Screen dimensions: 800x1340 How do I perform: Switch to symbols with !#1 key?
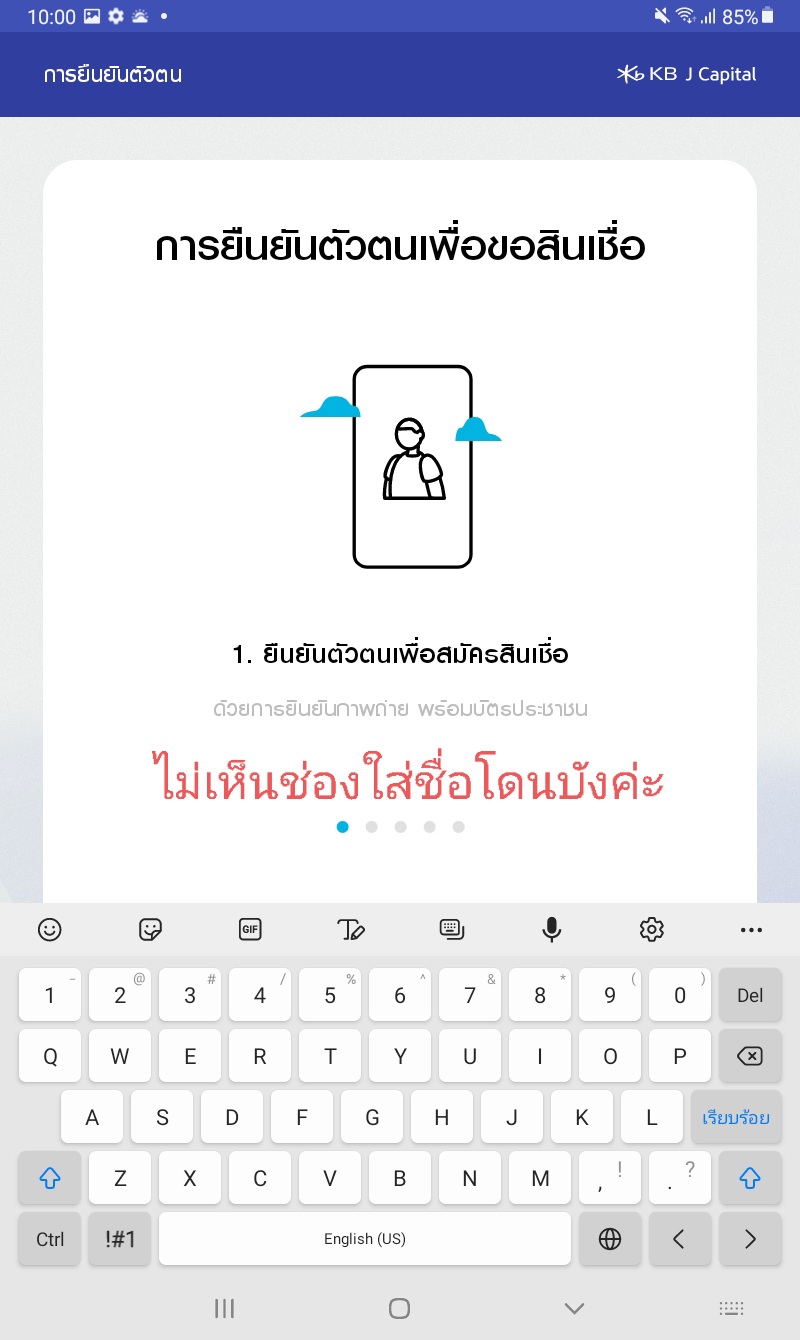(x=120, y=1239)
